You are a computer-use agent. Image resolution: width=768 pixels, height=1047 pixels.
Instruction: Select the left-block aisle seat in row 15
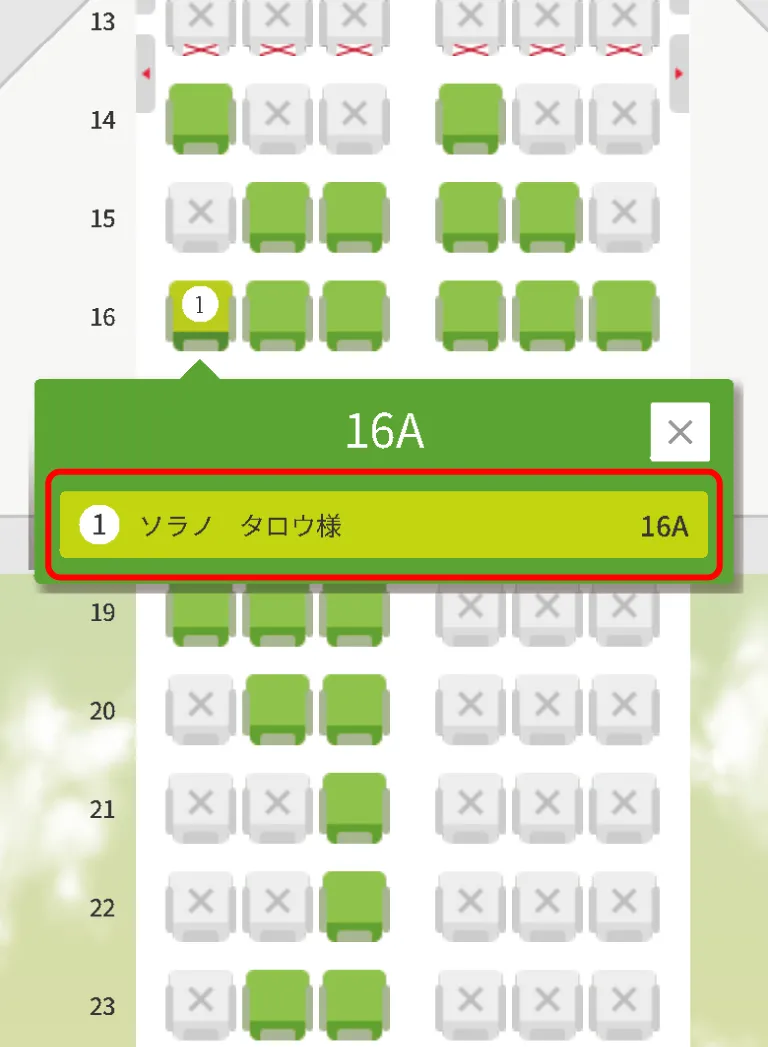tap(354, 215)
